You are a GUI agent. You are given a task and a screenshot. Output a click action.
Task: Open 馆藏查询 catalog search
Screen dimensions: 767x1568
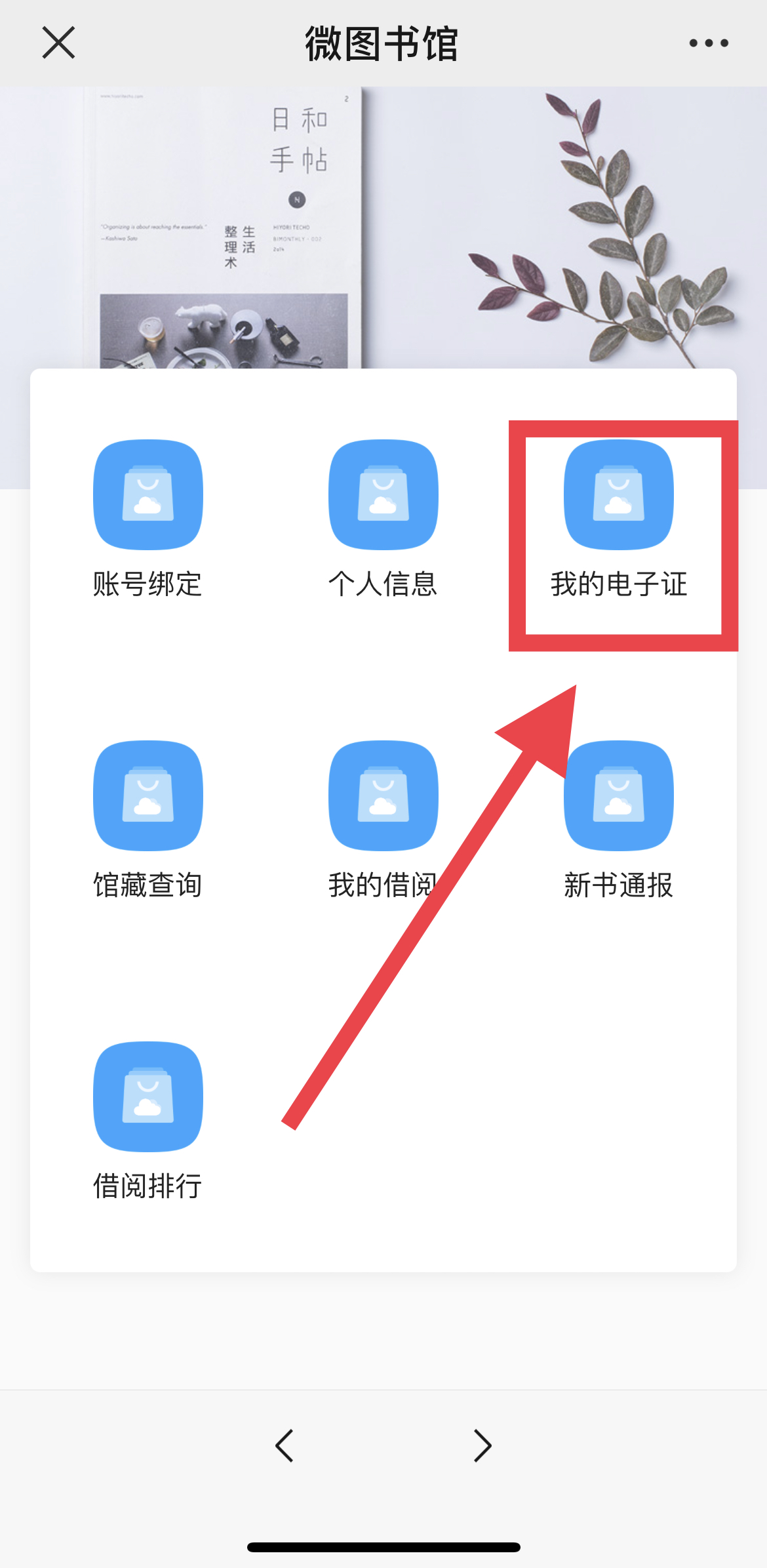(x=148, y=796)
